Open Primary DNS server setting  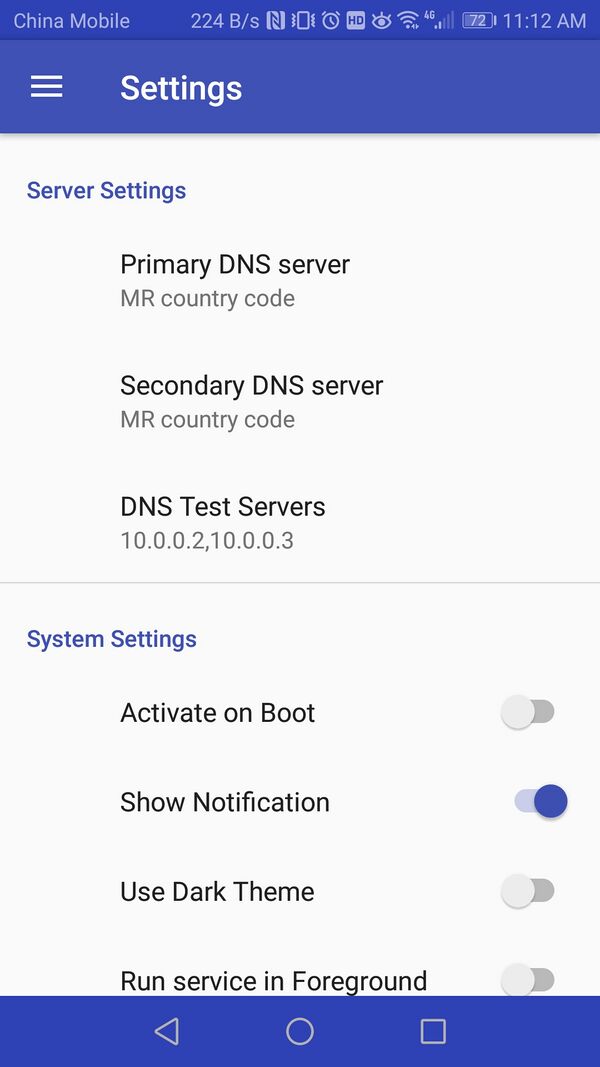[x=235, y=280]
